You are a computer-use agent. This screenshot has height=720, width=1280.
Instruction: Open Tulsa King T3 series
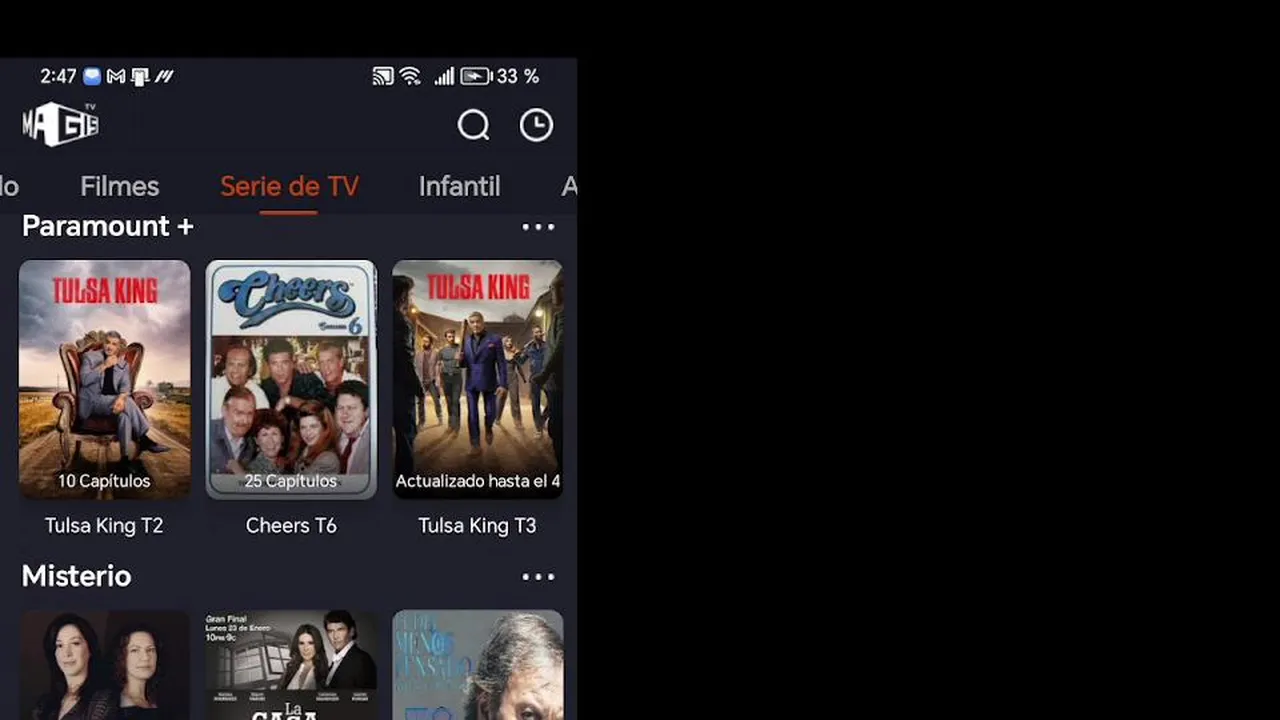point(477,380)
